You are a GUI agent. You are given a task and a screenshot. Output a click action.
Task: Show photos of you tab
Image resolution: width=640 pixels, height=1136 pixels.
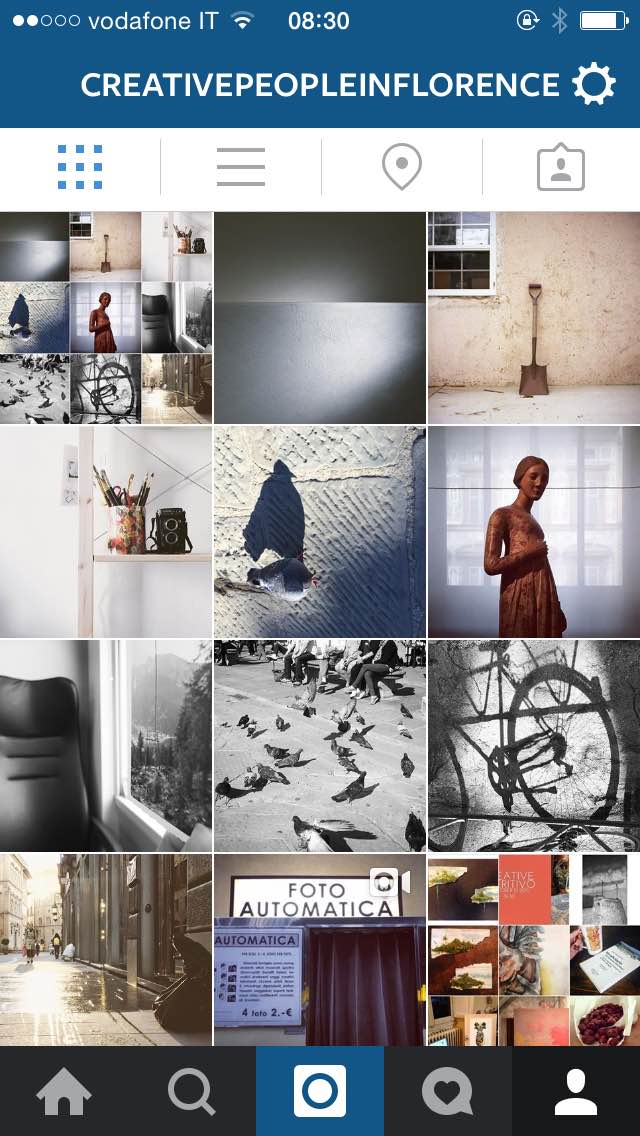pos(561,168)
